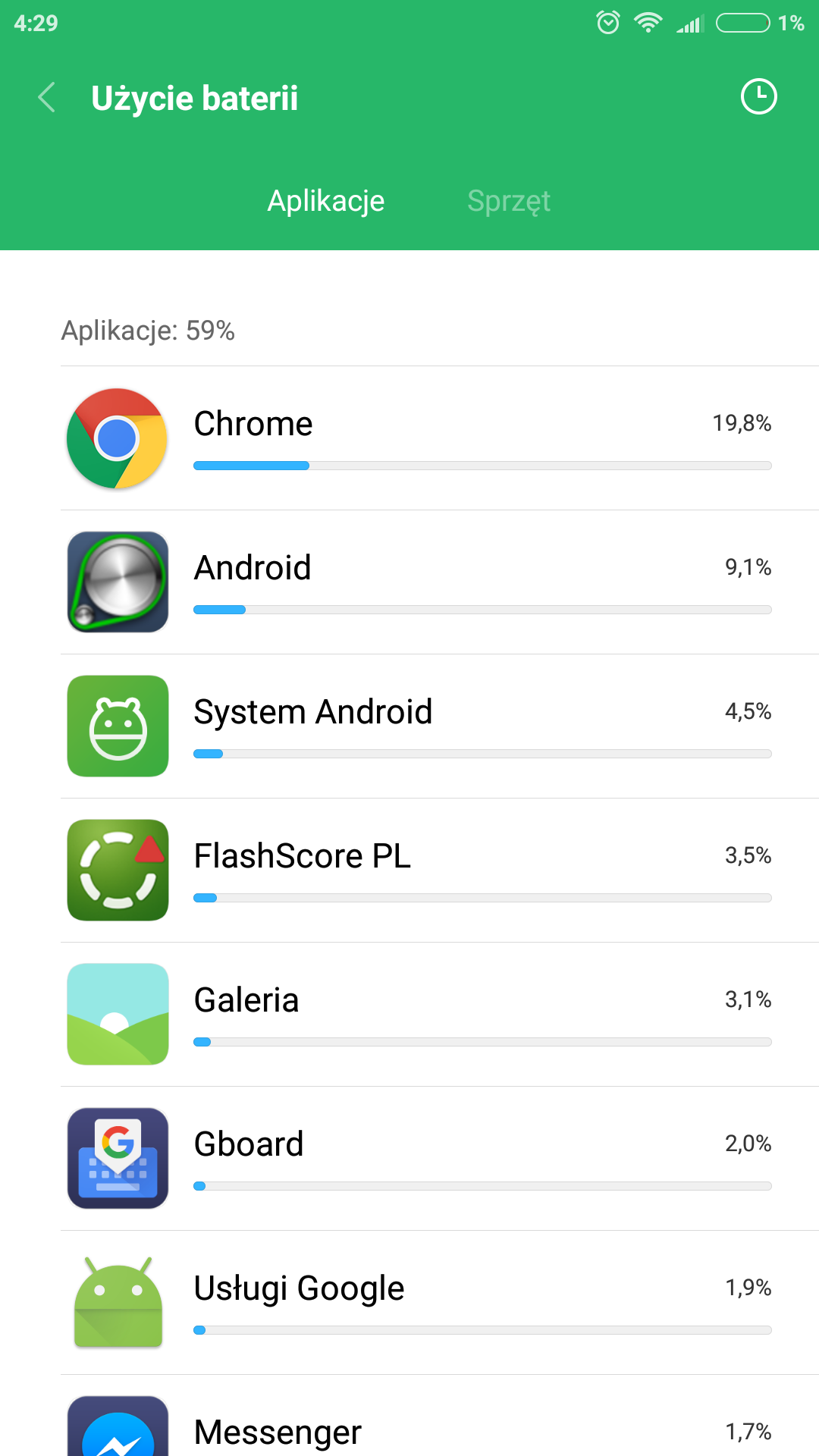The image size is (819, 1456).
Task: Open the battery history clock icon
Action: tap(758, 97)
